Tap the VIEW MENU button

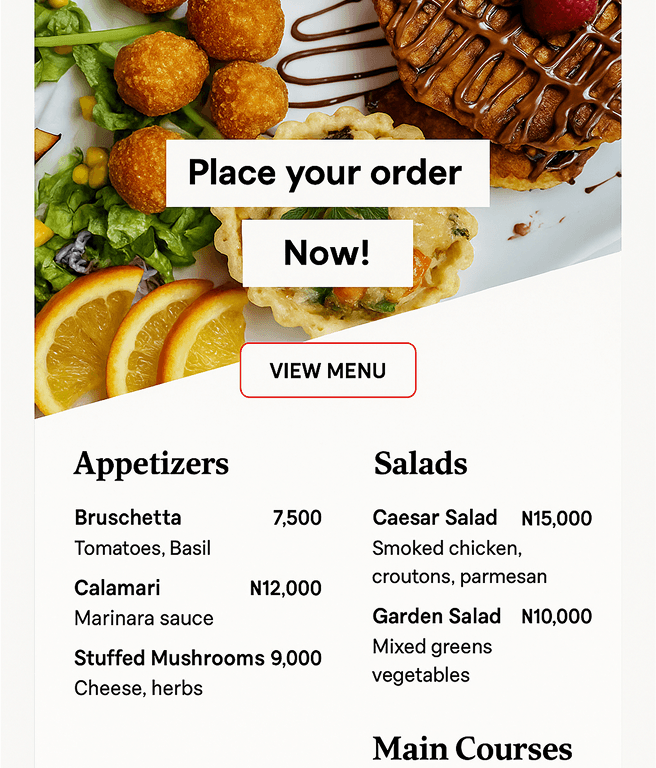[x=328, y=370]
